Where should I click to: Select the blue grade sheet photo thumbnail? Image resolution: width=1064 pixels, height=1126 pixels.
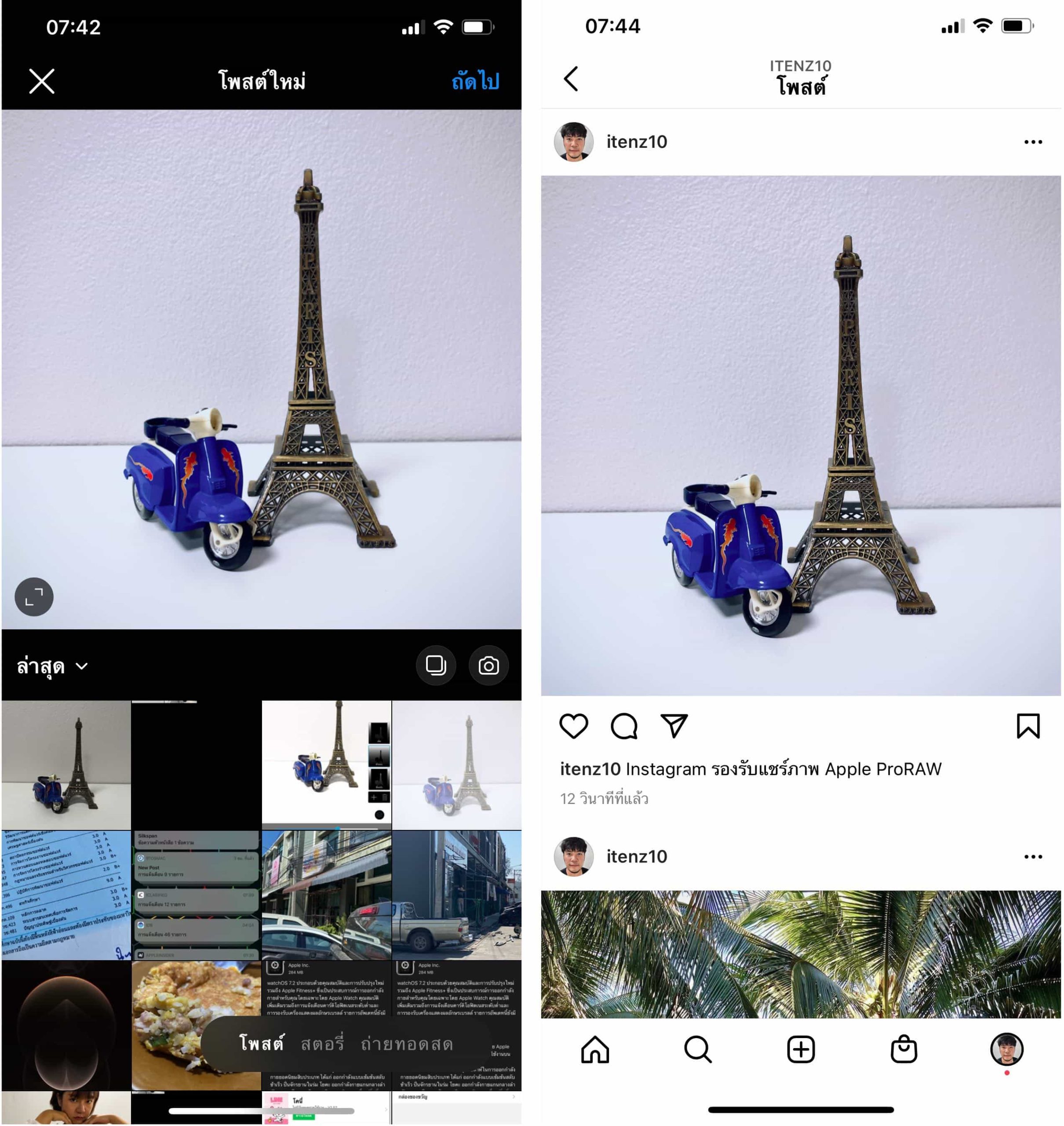66,895
